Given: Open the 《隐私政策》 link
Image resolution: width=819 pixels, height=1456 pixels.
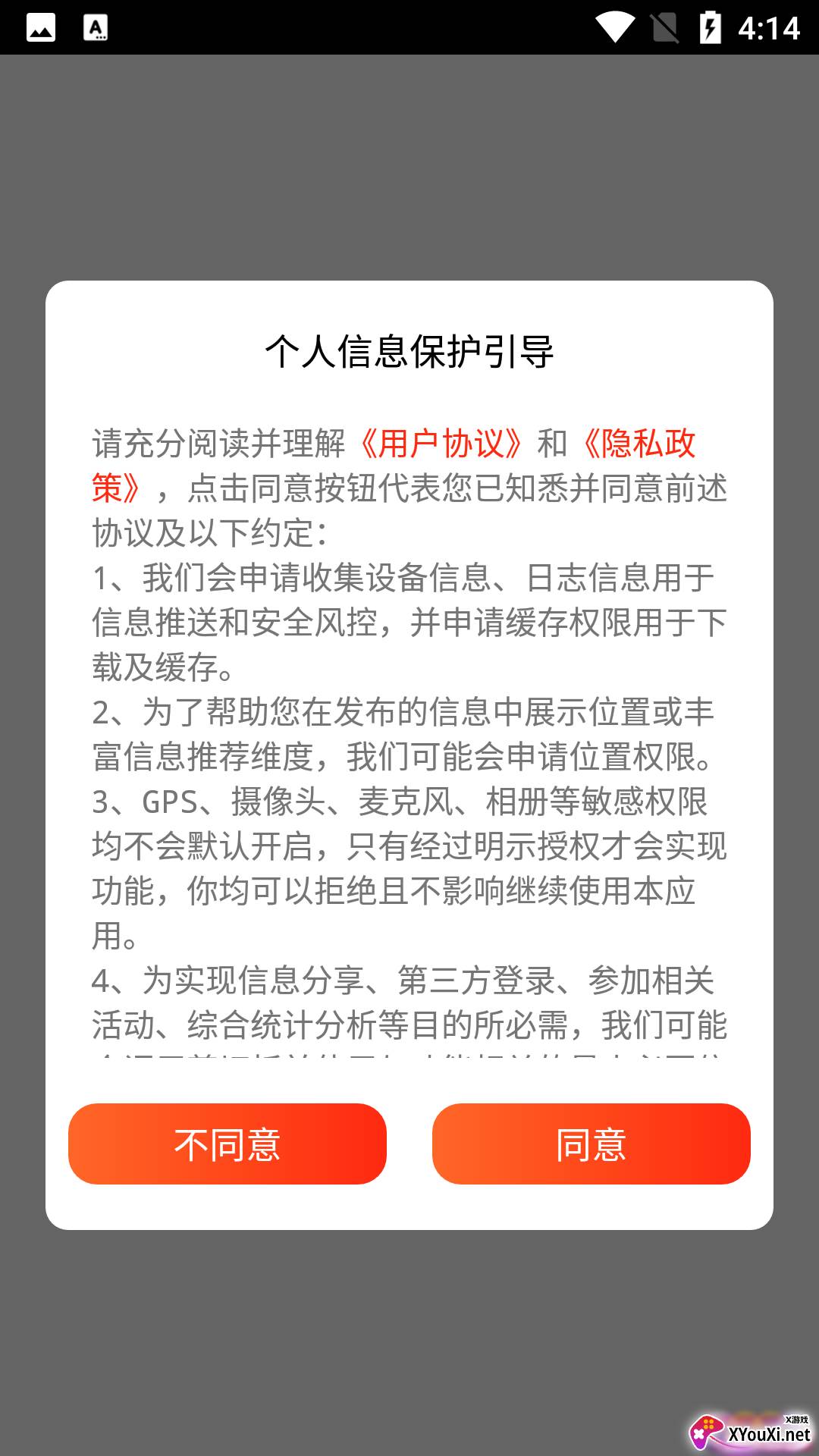Looking at the screenshot, I should click(x=639, y=444).
